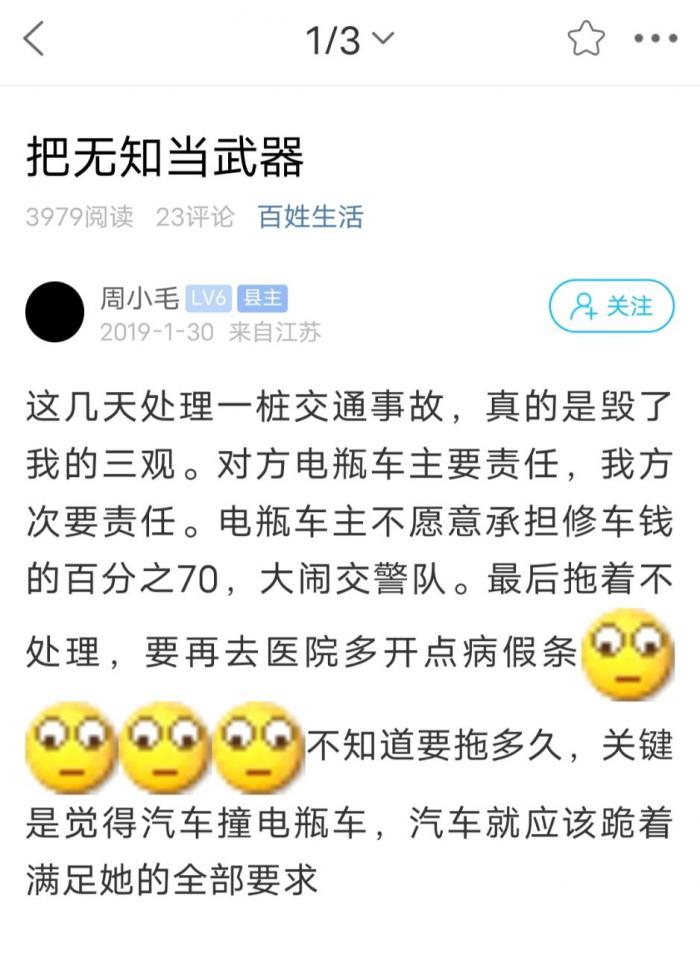The height and width of the screenshot is (954, 700).
Task: Open 周小毛's profile avatar
Action: click(x=55, y=311)
